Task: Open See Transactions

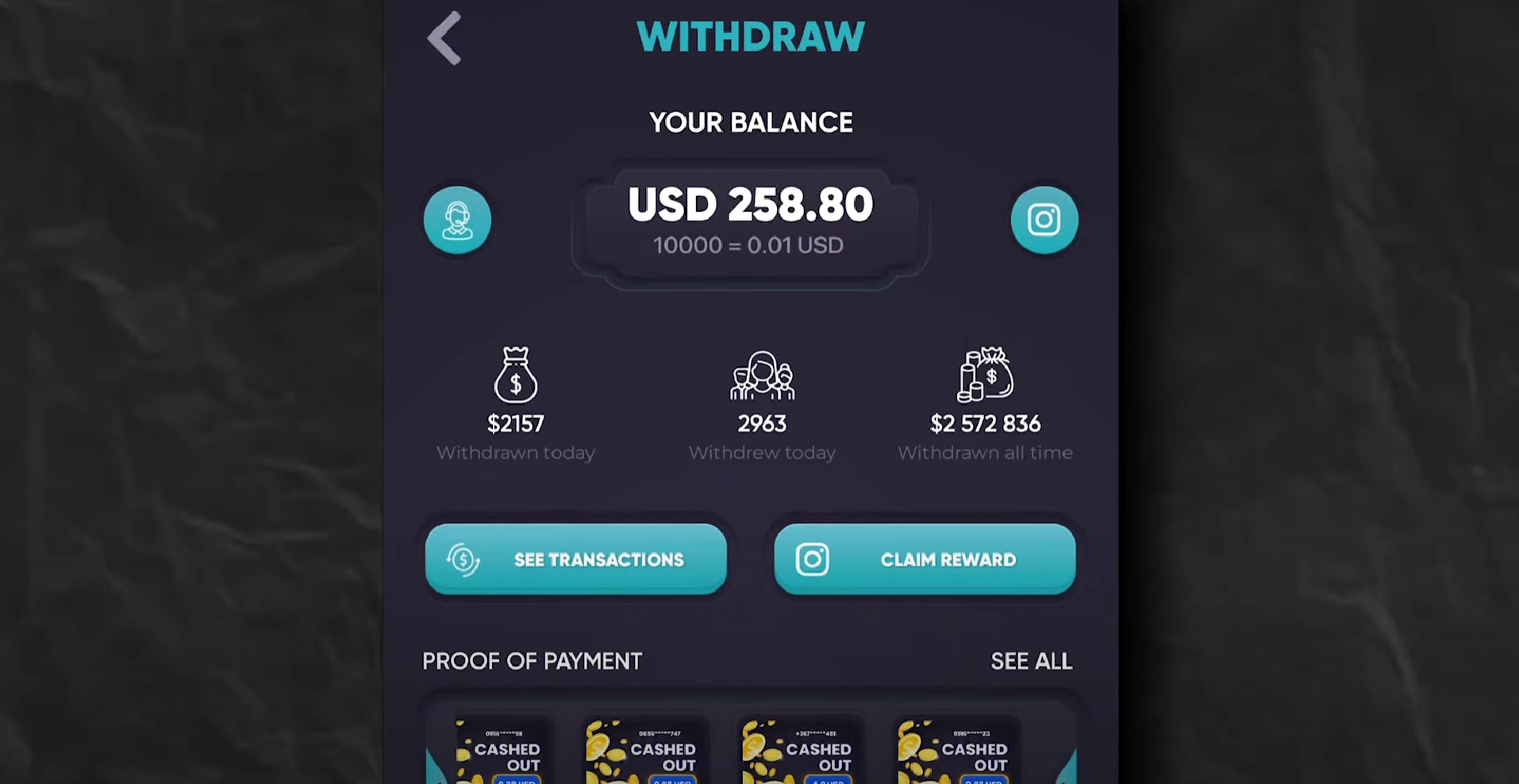Action: click(x=576, y=559)
